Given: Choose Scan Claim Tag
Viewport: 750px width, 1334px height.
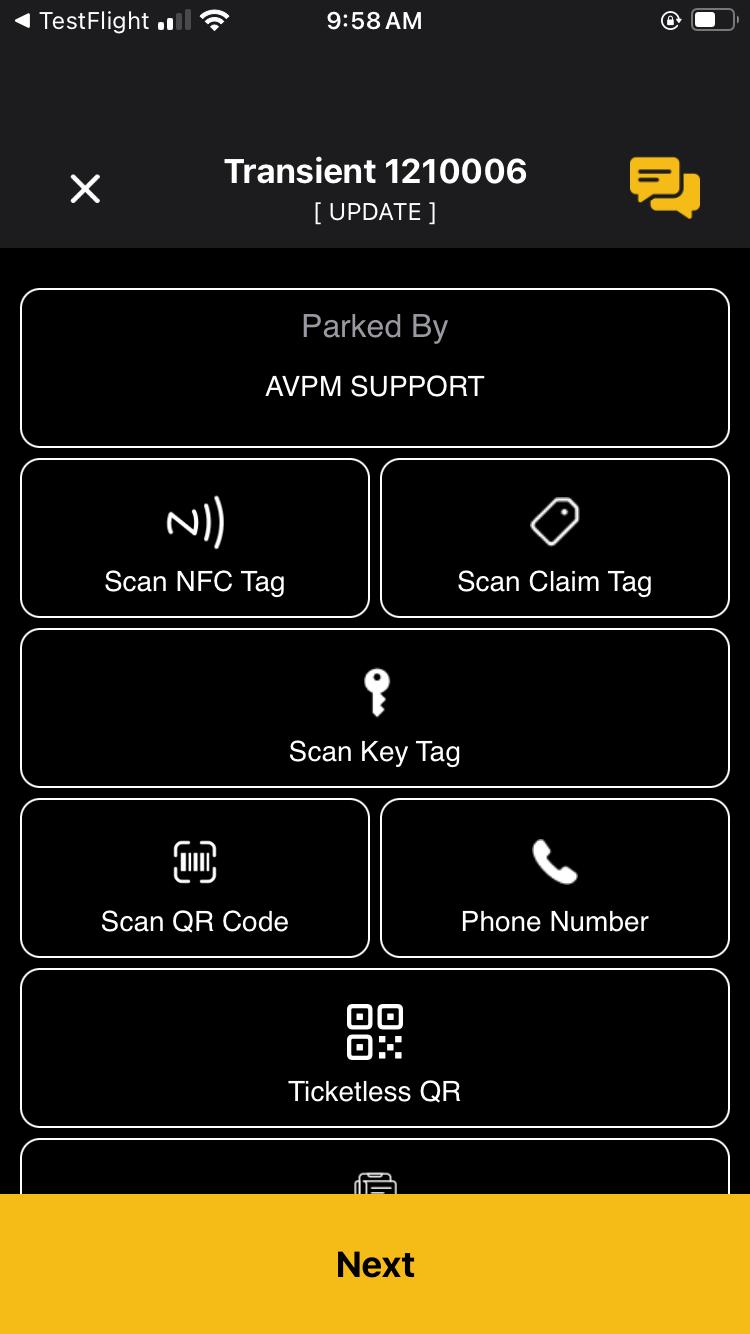Looking at the screenshot, I should (x=555, y=538).
